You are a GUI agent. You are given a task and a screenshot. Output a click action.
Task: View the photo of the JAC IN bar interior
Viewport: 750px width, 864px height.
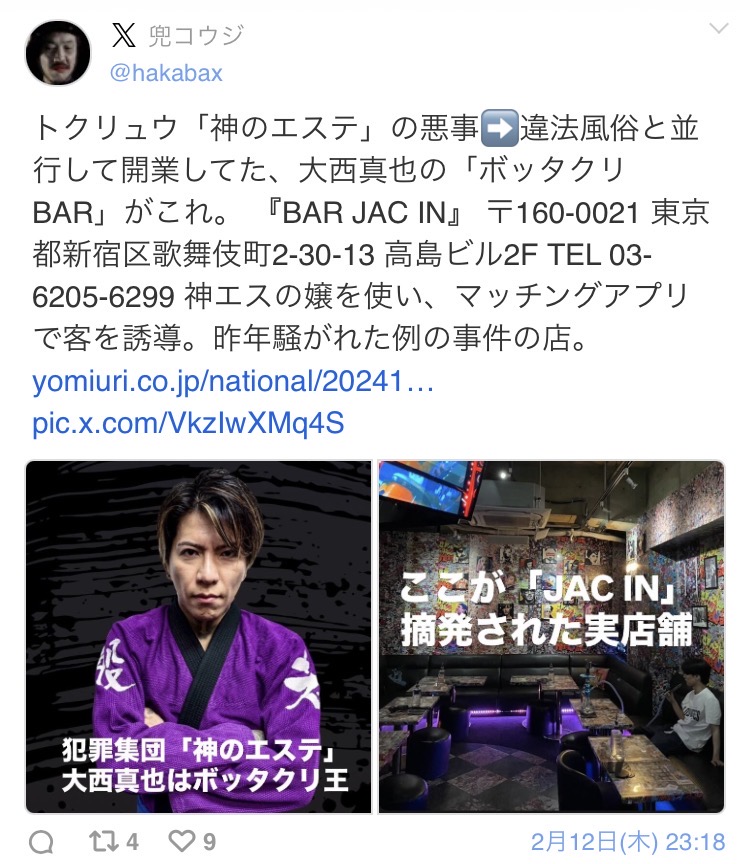[x=551, y=637]
